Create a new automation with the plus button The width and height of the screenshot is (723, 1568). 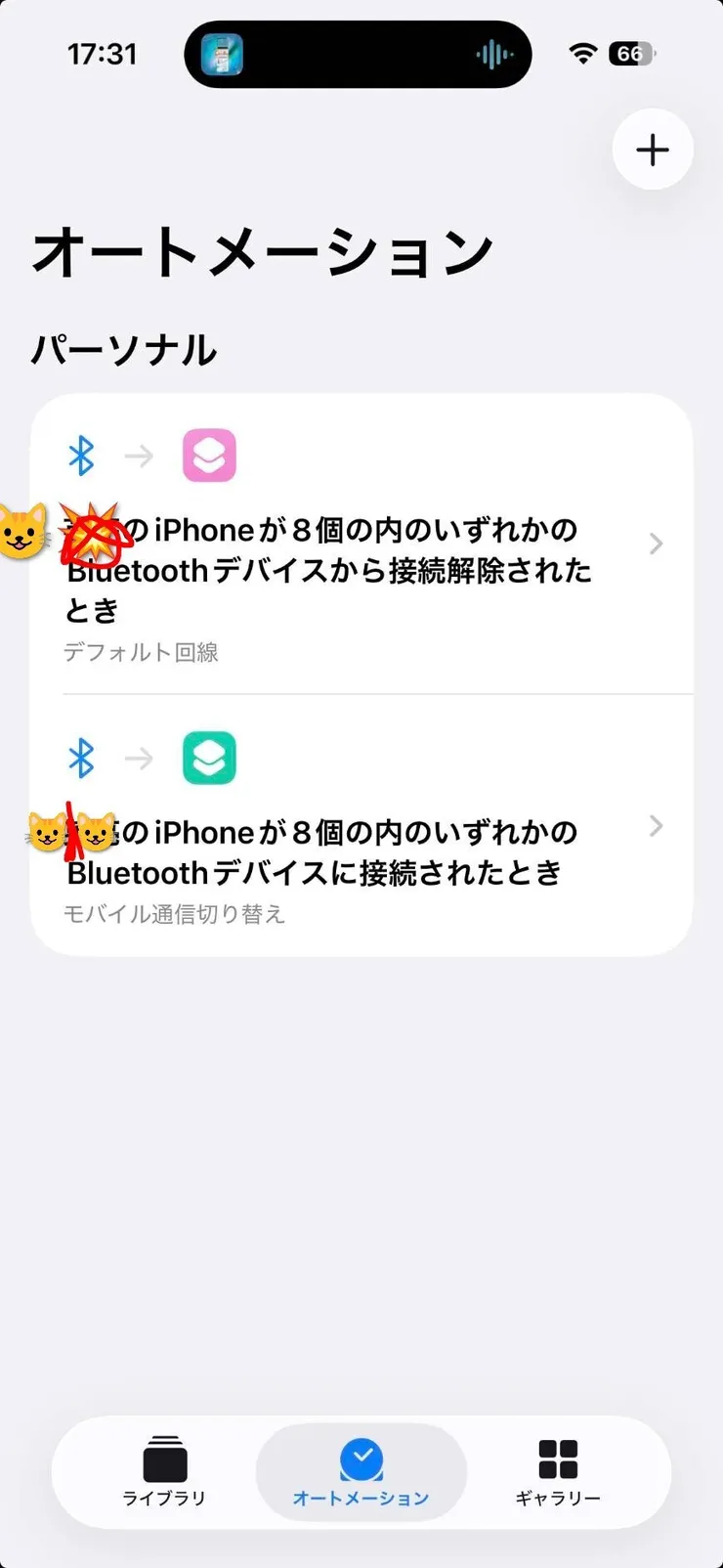652,149
